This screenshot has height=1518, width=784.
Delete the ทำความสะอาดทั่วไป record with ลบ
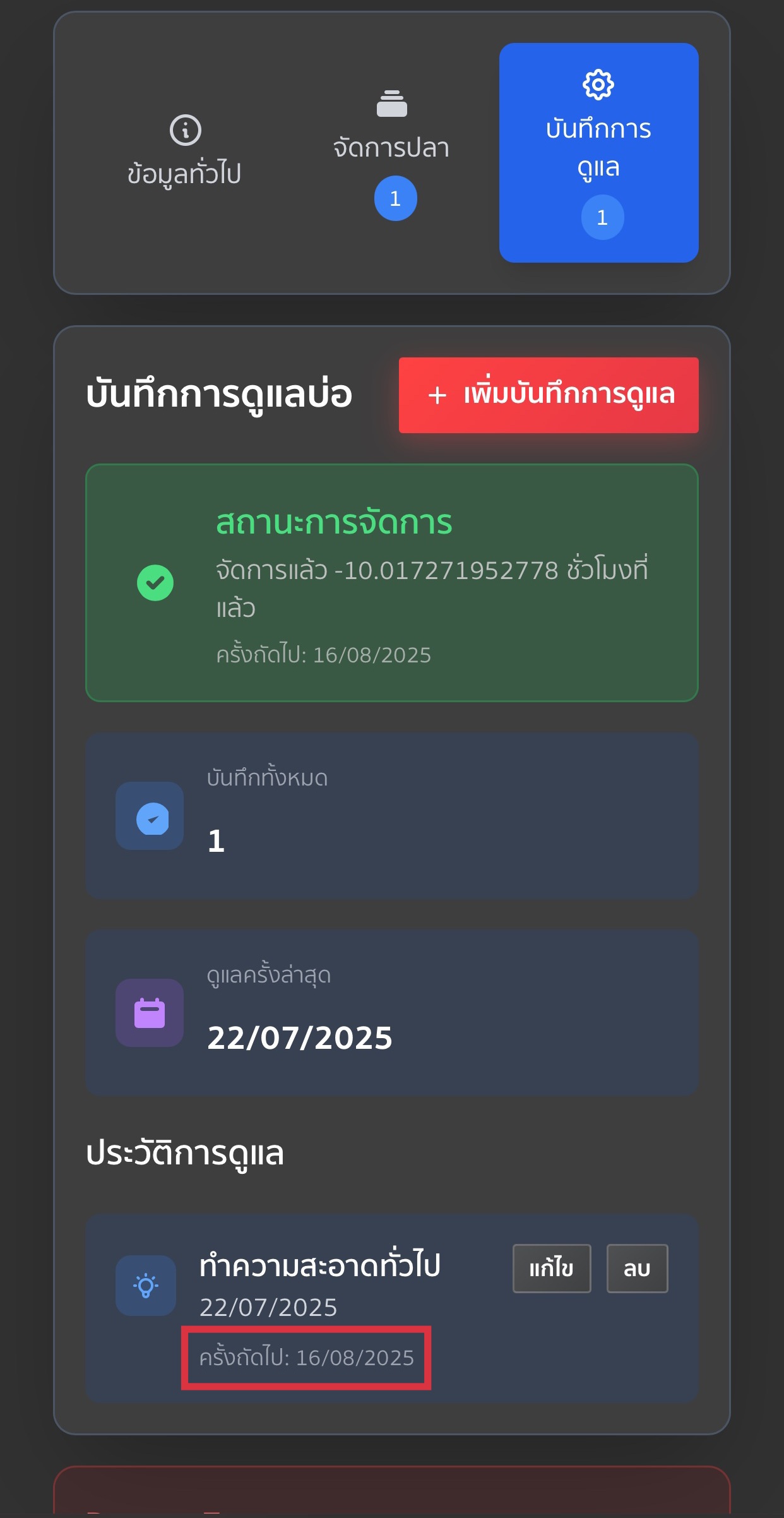click(x=637, y=1269)
